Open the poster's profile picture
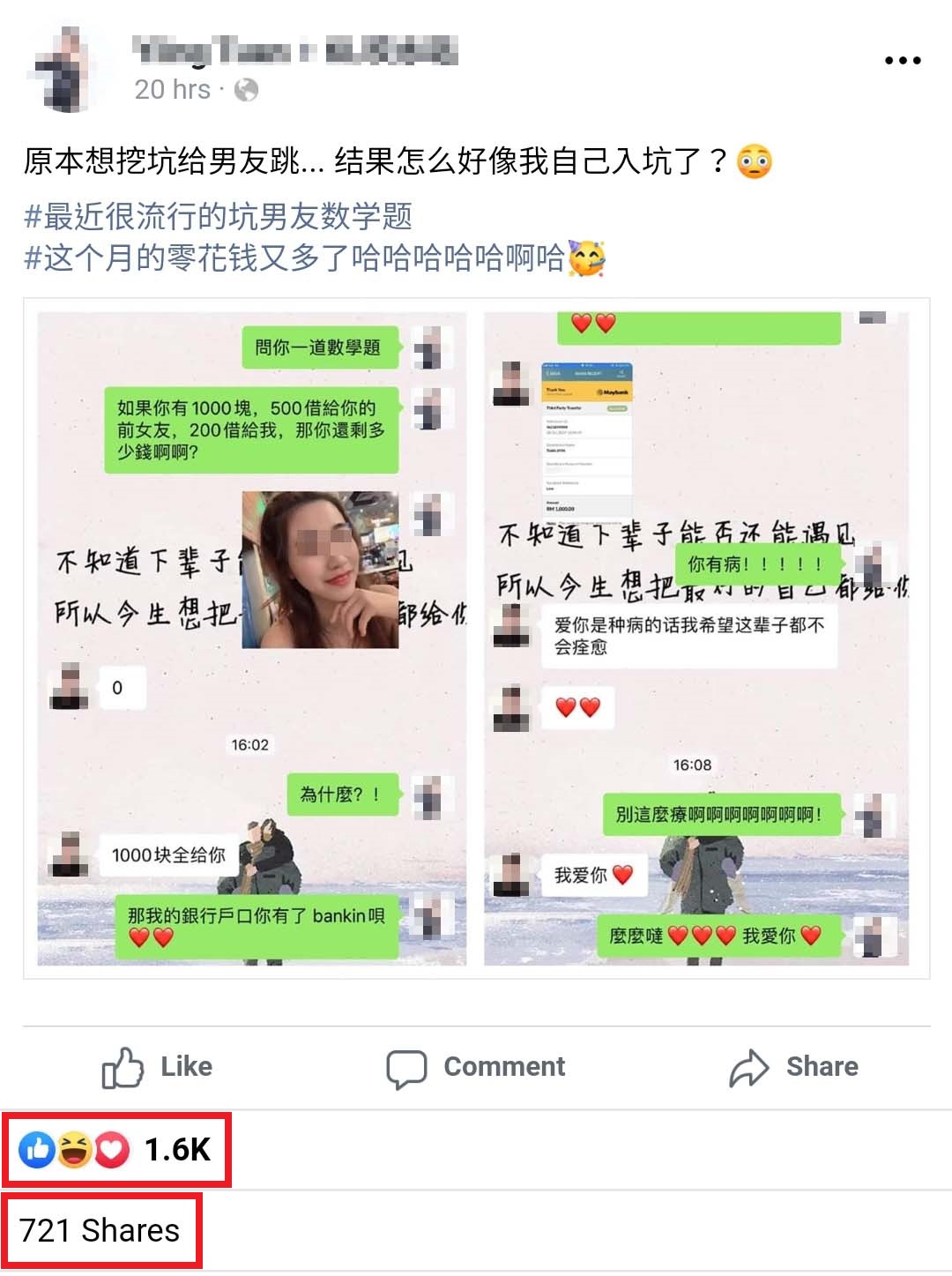 pyautogui.click(x=66, y=71)
